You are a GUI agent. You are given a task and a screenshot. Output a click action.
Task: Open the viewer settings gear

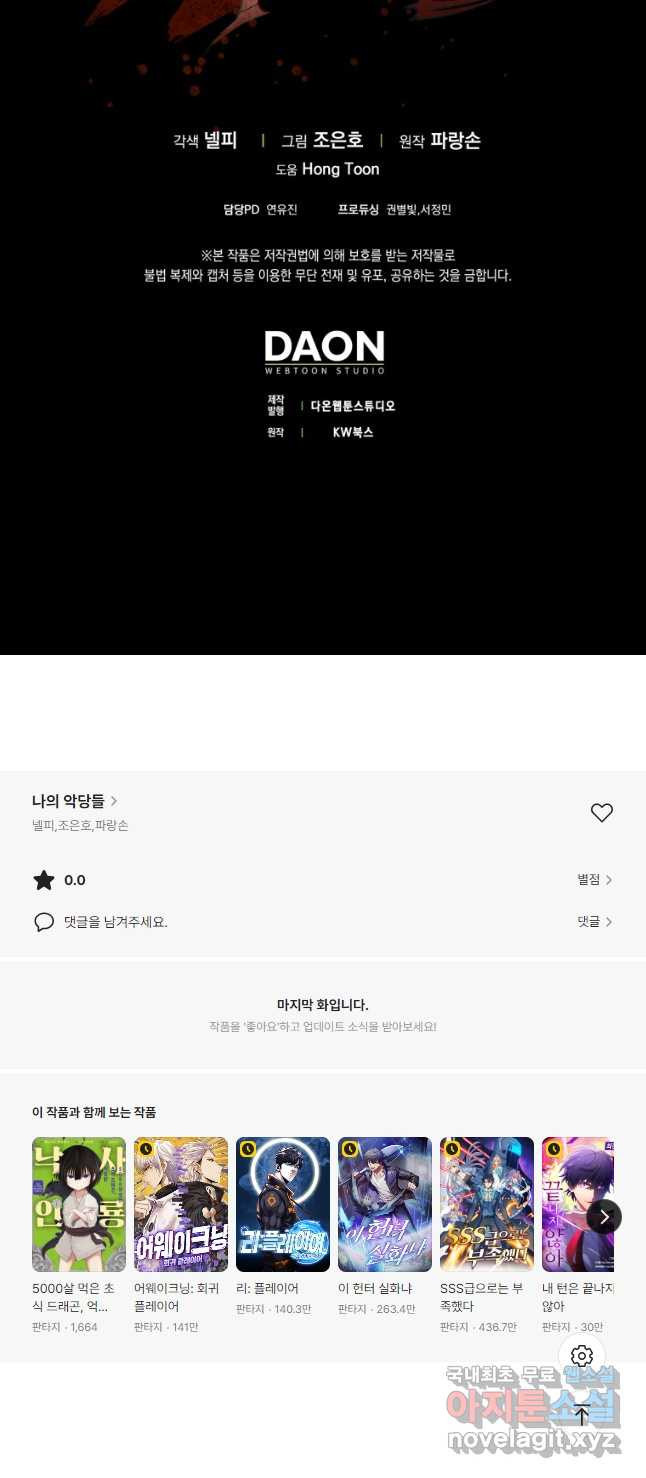pos(582,1357)
